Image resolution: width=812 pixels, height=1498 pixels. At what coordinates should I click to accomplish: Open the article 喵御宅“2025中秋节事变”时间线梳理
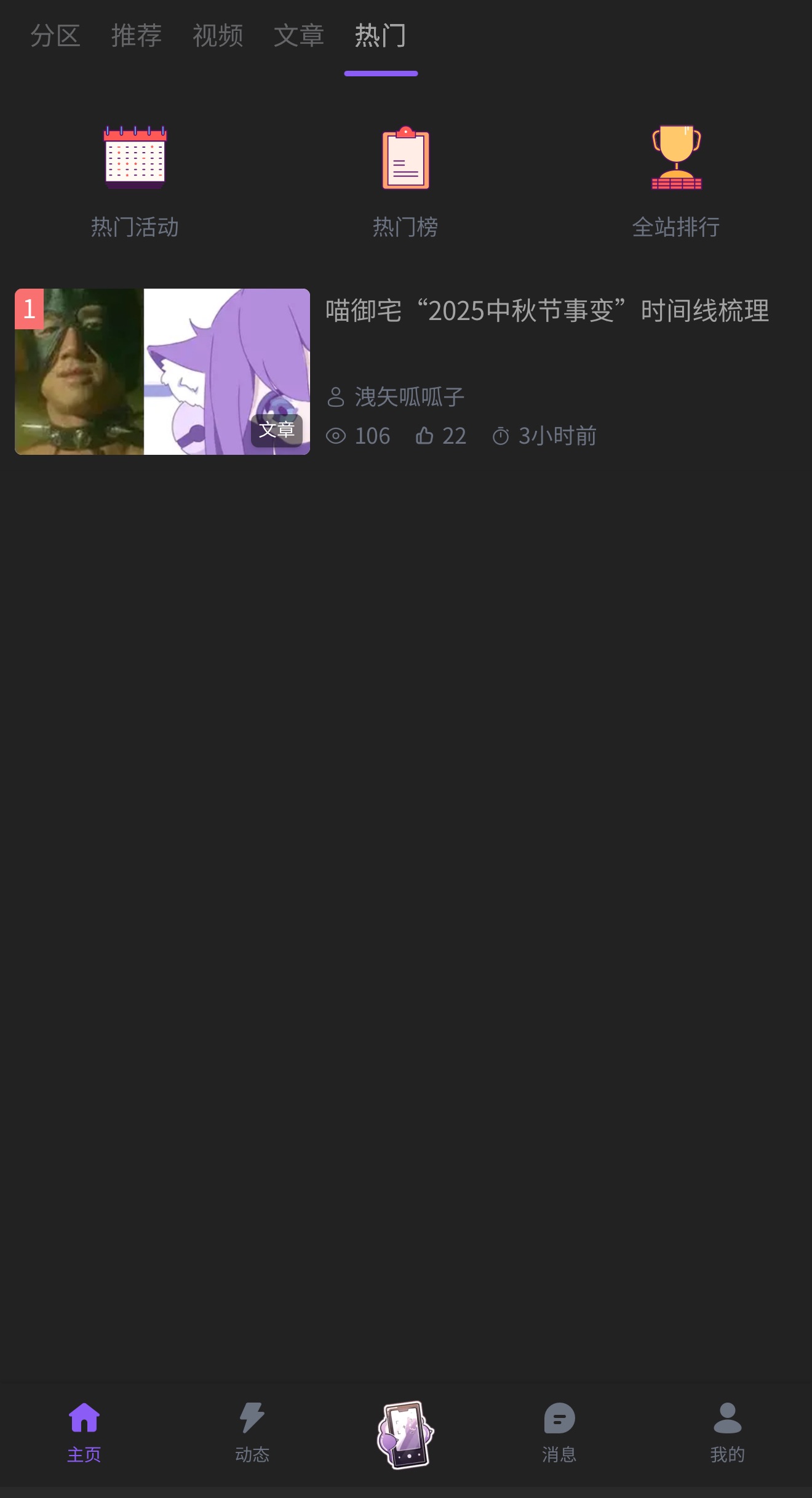[x=546, y=311]
